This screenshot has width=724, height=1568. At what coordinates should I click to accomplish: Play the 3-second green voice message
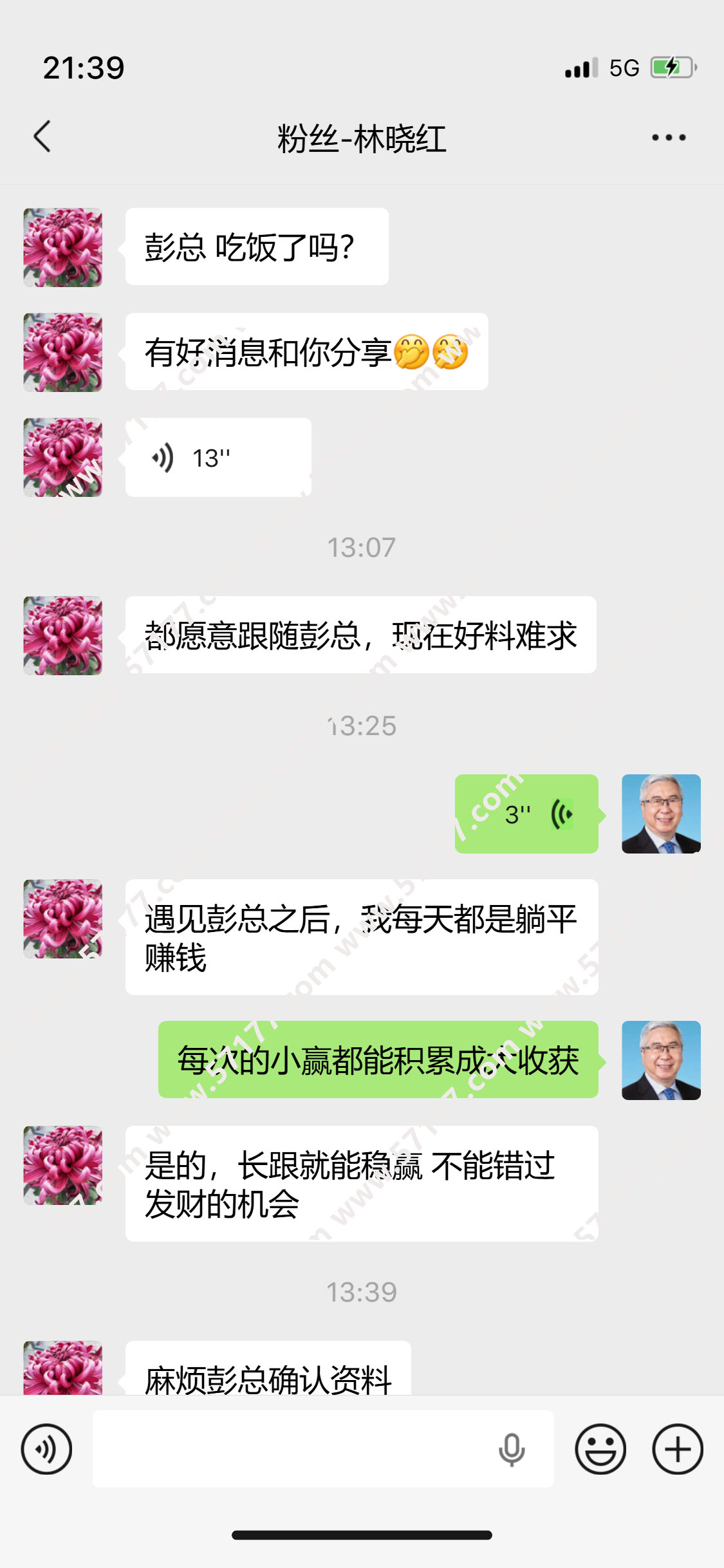(526, 814)
